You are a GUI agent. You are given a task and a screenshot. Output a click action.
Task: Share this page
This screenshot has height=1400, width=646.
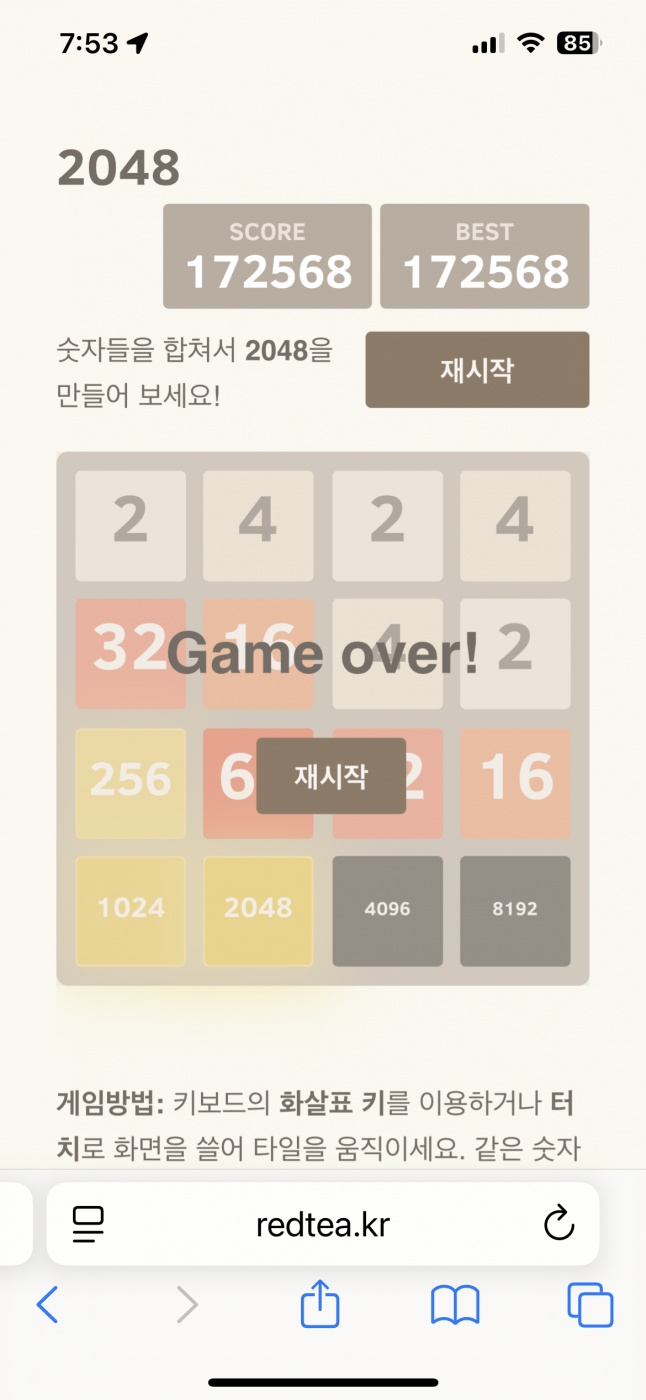tap(320, 1304)
